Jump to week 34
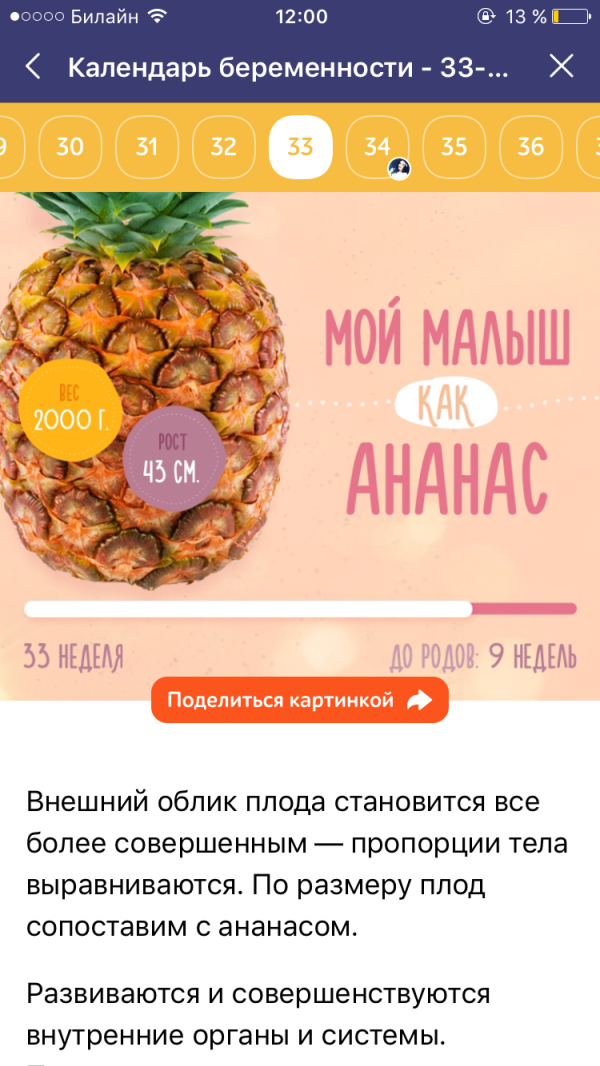This screenshot has width=600, height=1066. 377,147
